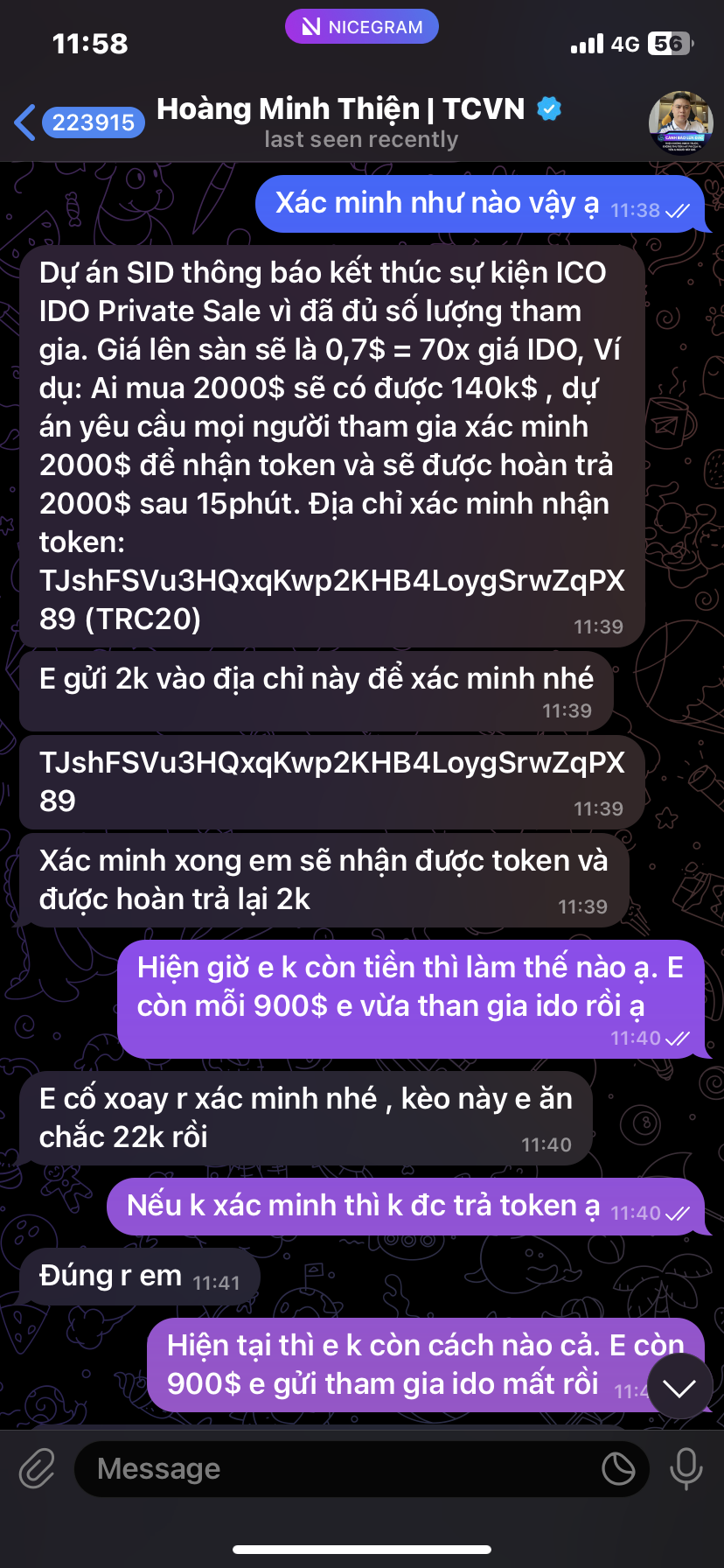Open the sticker panel icon
This screenshot has height=1568, width=724.
(x=618, y=1469)
